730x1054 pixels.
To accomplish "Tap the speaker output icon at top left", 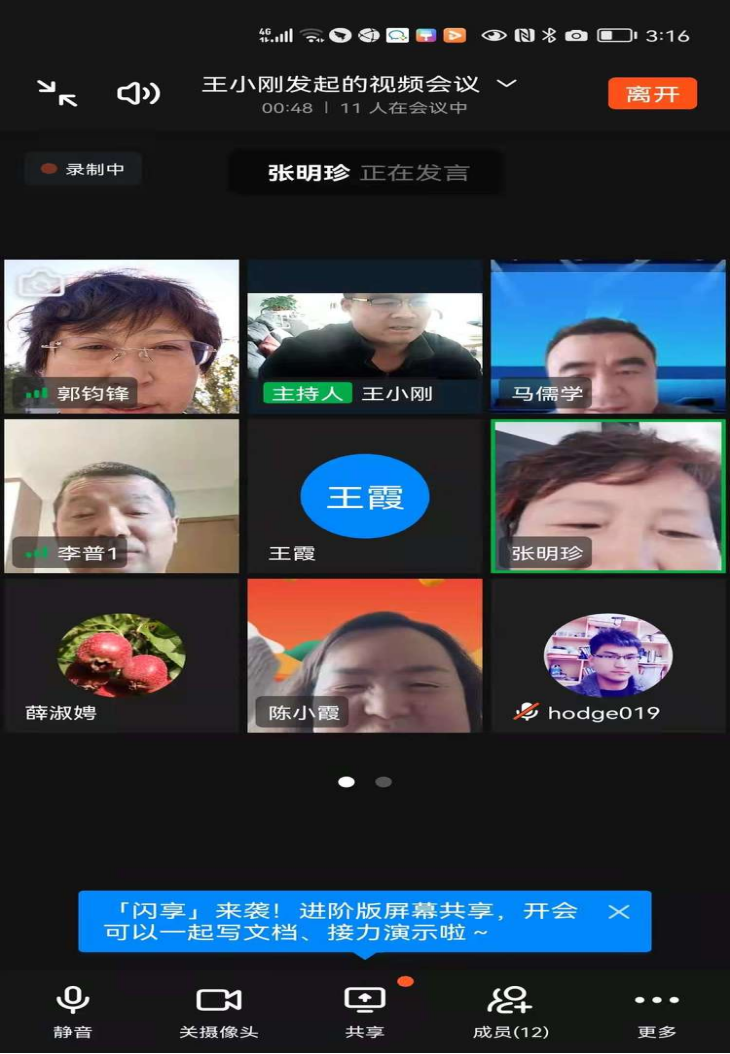I will point(139,92).
